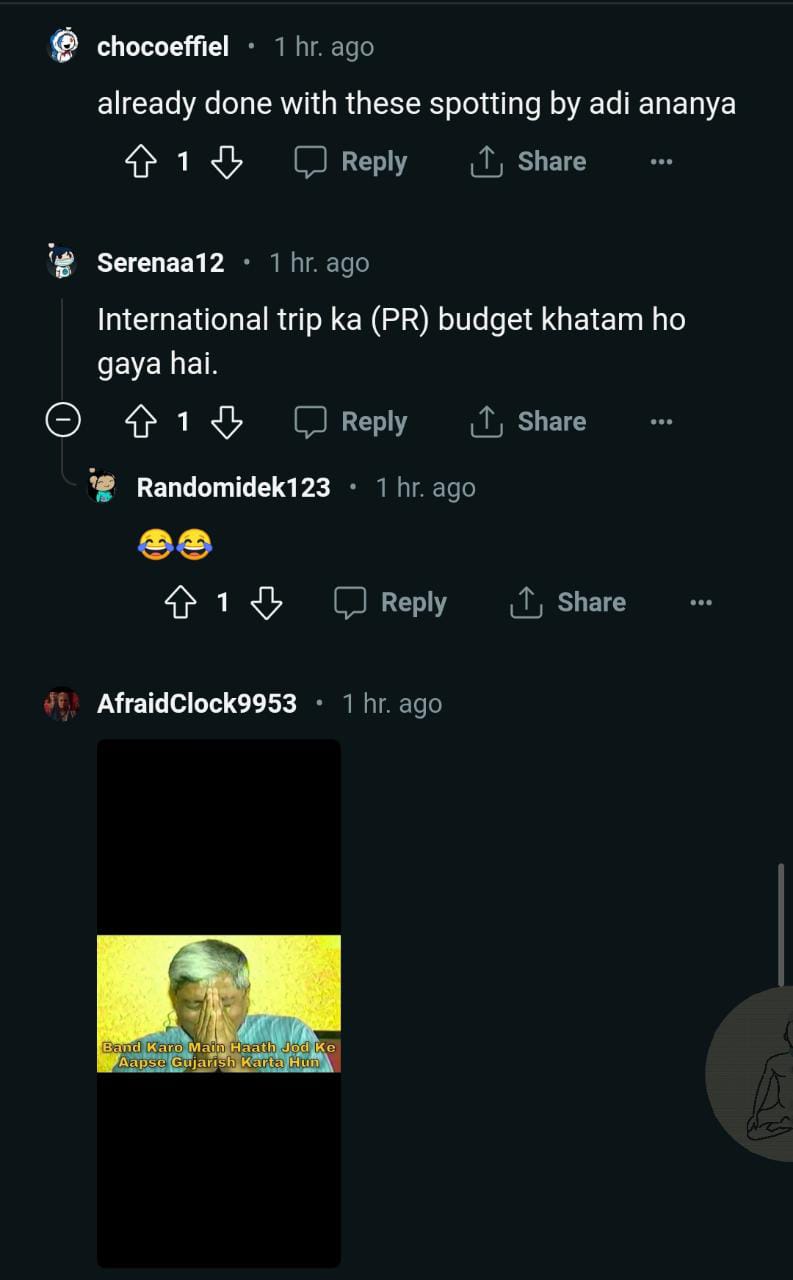Downvote Randomidek123's reply
Screen dimensions: 793x1280
tap(266, 603)
